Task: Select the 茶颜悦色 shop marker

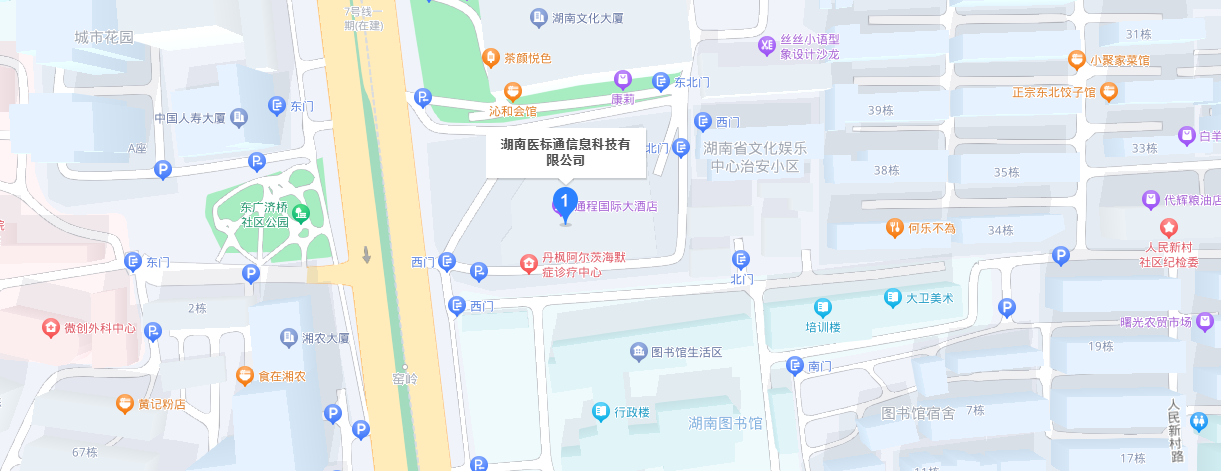Action: coord(490,58)
